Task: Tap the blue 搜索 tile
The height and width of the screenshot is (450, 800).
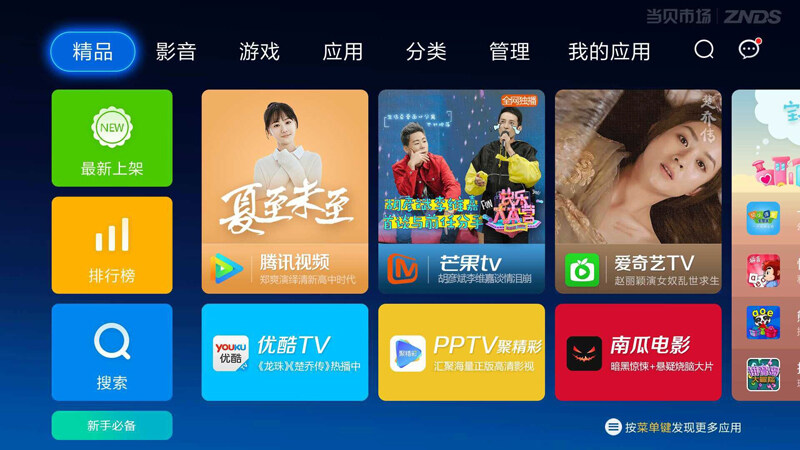Action: coord(112,352)
